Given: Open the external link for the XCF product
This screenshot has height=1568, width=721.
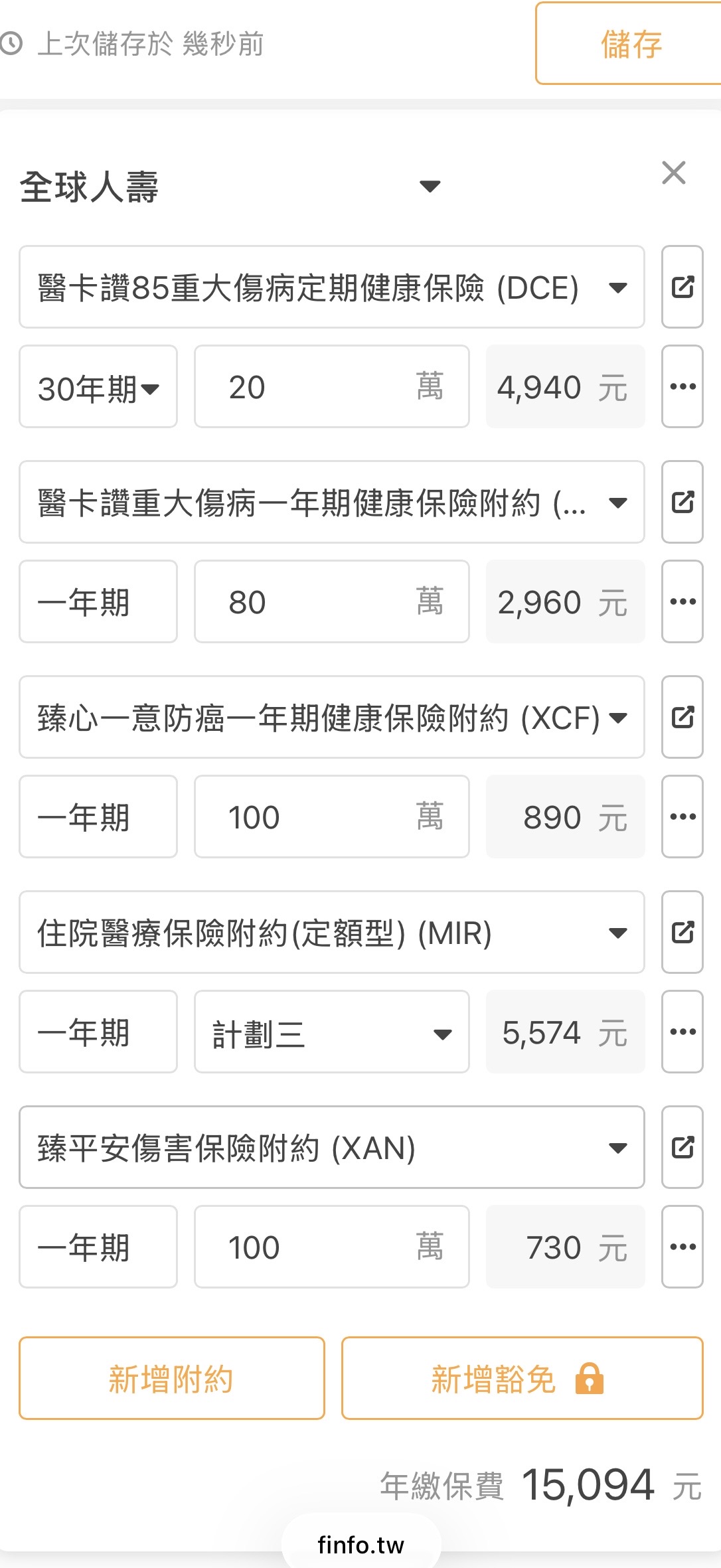Looking at the screenshot, I should [x=682, y=718].
